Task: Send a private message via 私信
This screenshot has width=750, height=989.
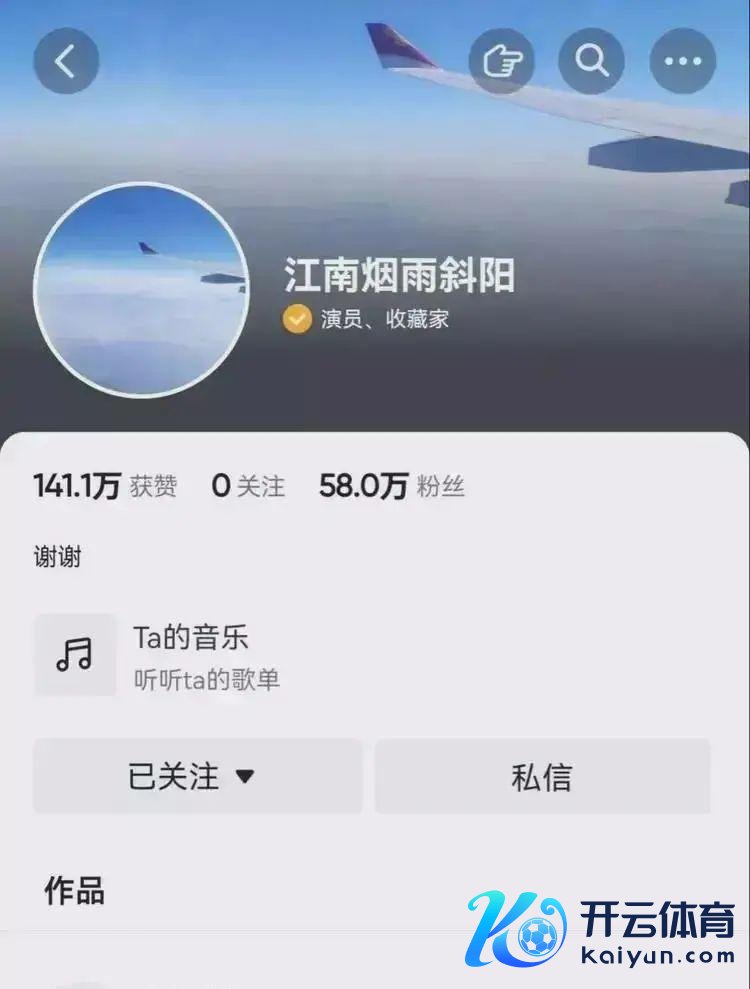Action: tap(542, 777)
